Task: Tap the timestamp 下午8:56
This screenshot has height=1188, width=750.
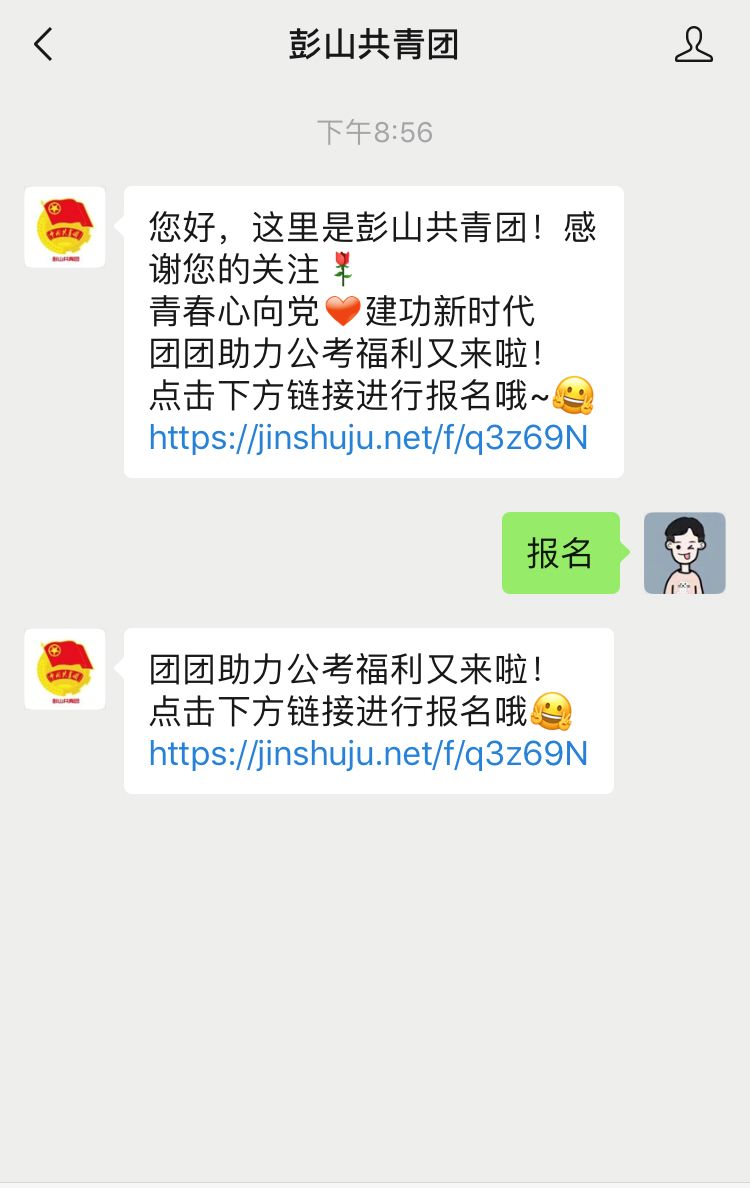Action: tap(375, 131)
